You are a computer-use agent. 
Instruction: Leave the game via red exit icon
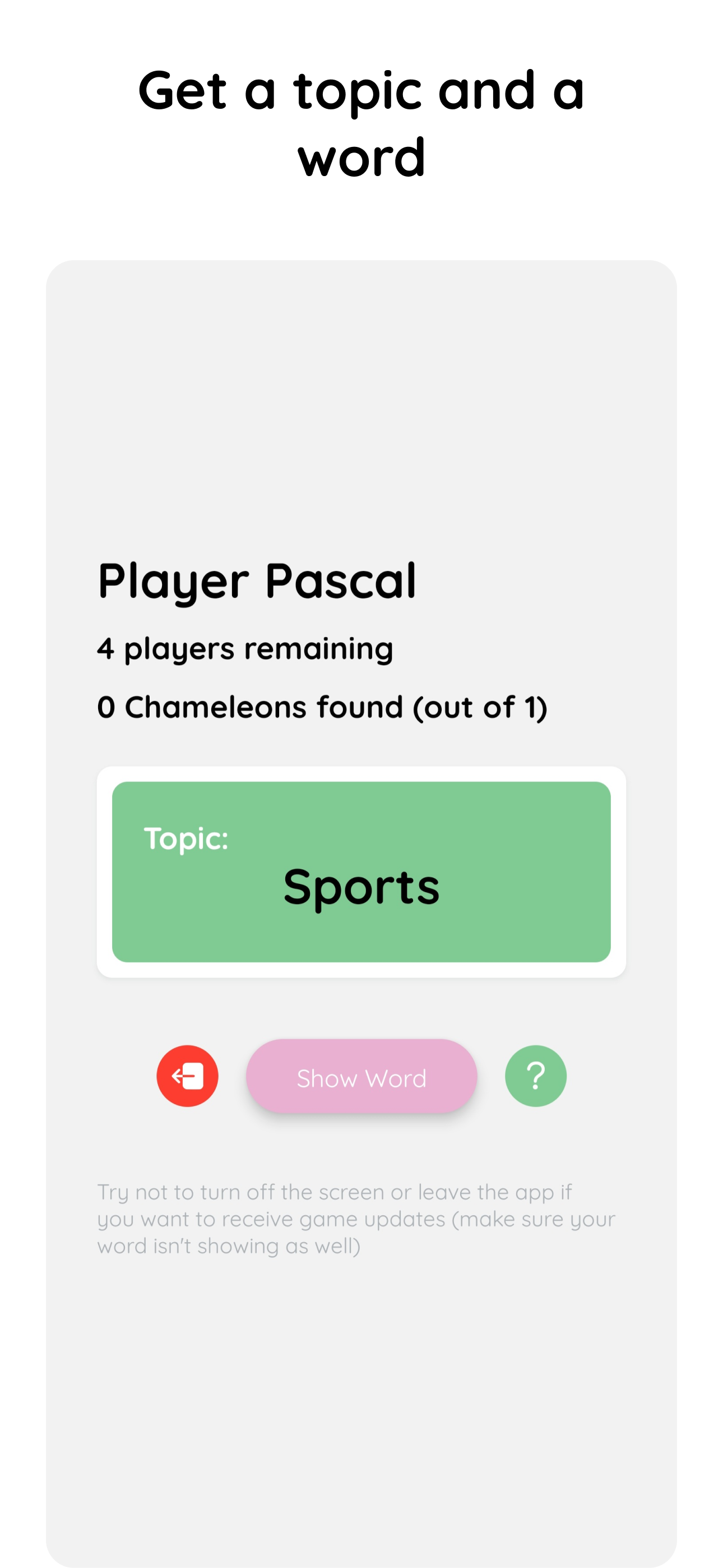coord(187,1076)
